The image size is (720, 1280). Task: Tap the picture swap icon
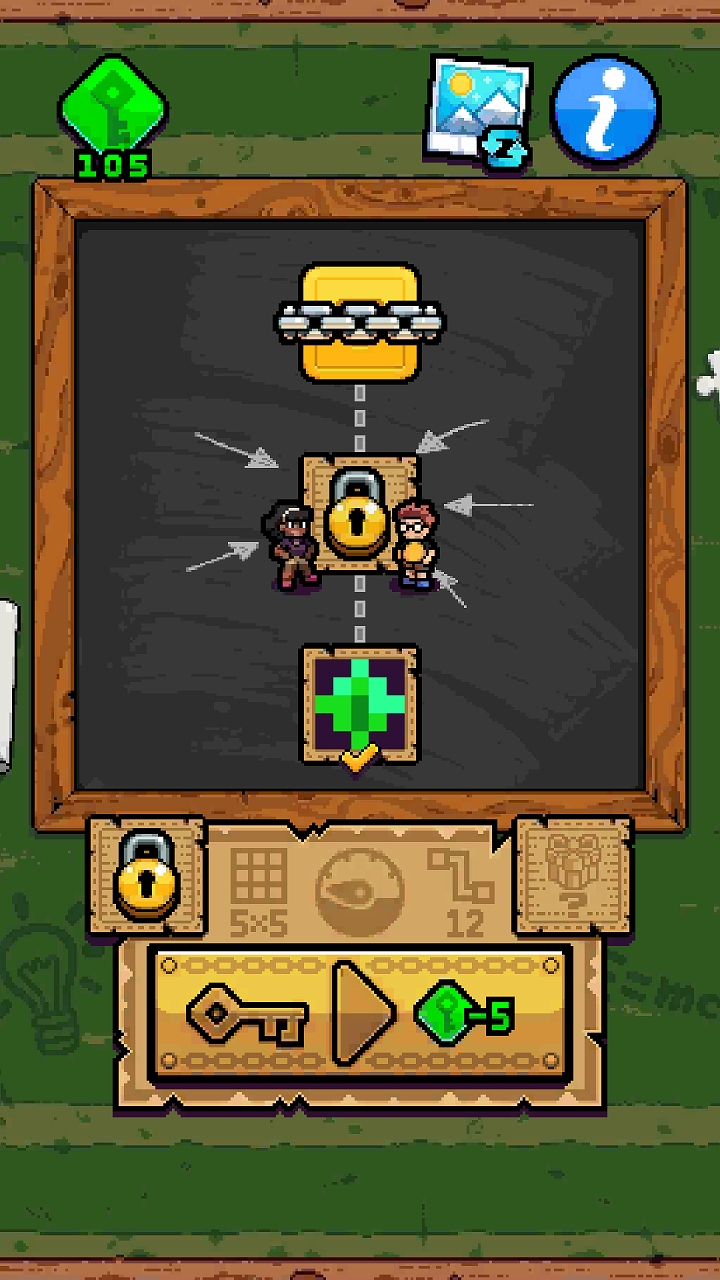[480, 110]
